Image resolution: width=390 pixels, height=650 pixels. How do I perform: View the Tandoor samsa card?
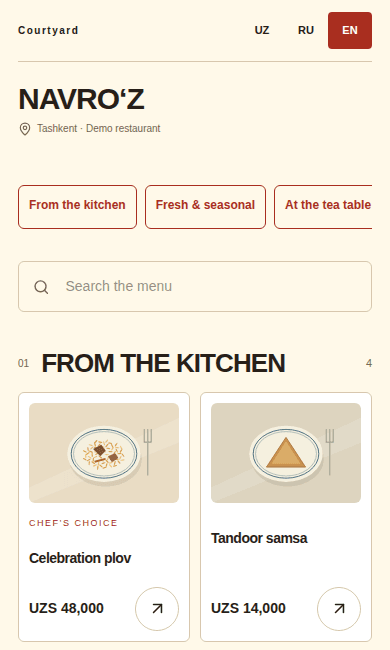tap(286, 517)
